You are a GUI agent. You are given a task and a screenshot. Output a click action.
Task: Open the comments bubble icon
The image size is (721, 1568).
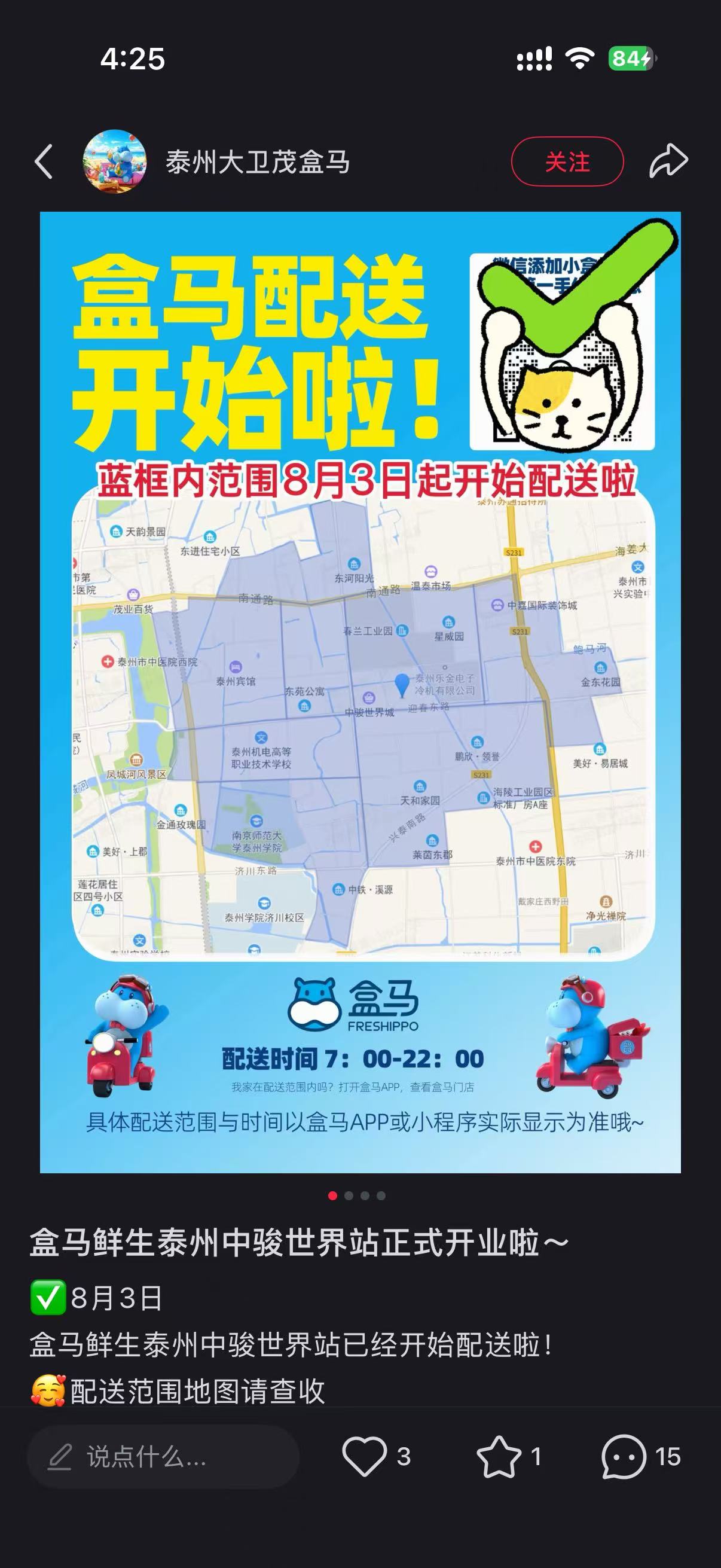pyautogui.click(x=624, y=1456)
